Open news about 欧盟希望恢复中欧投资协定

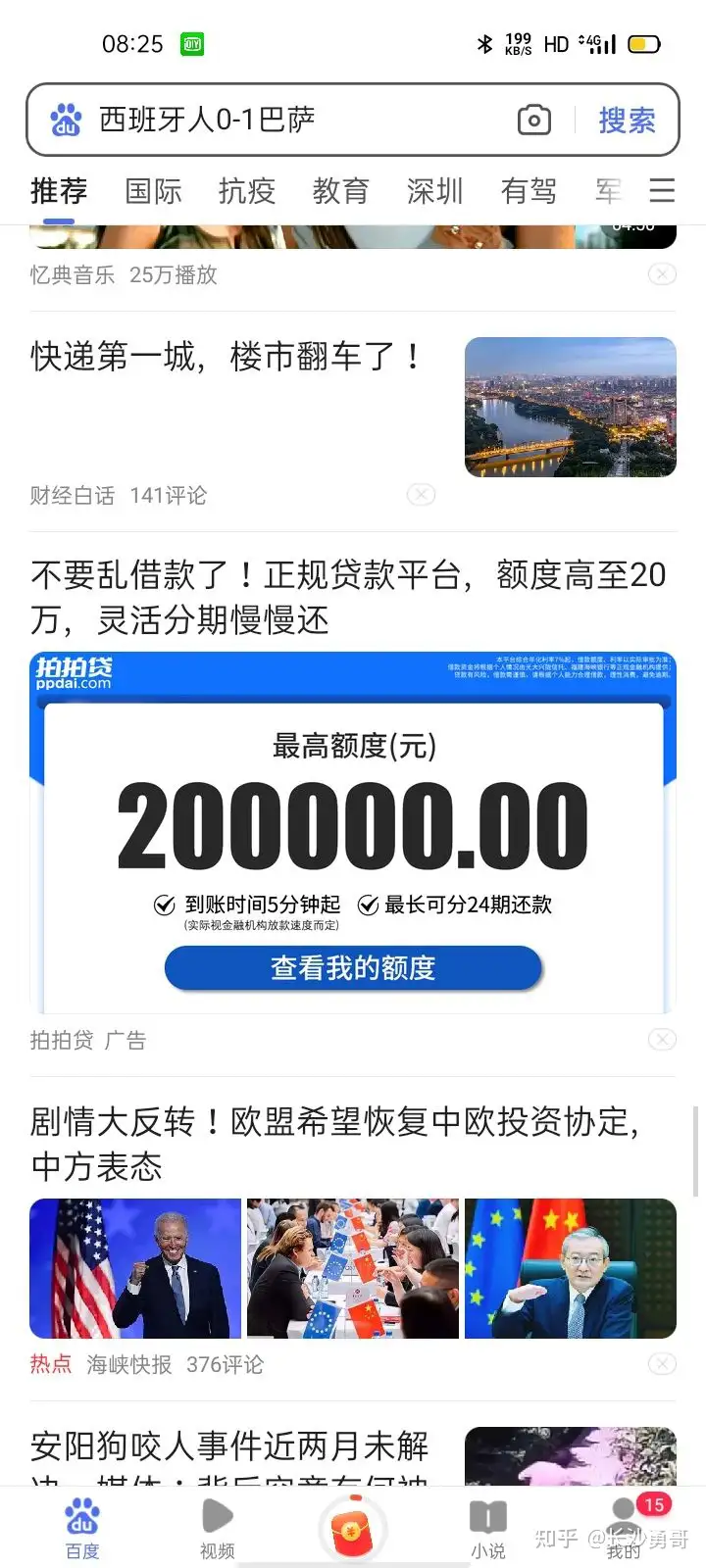click(333, 1144)
